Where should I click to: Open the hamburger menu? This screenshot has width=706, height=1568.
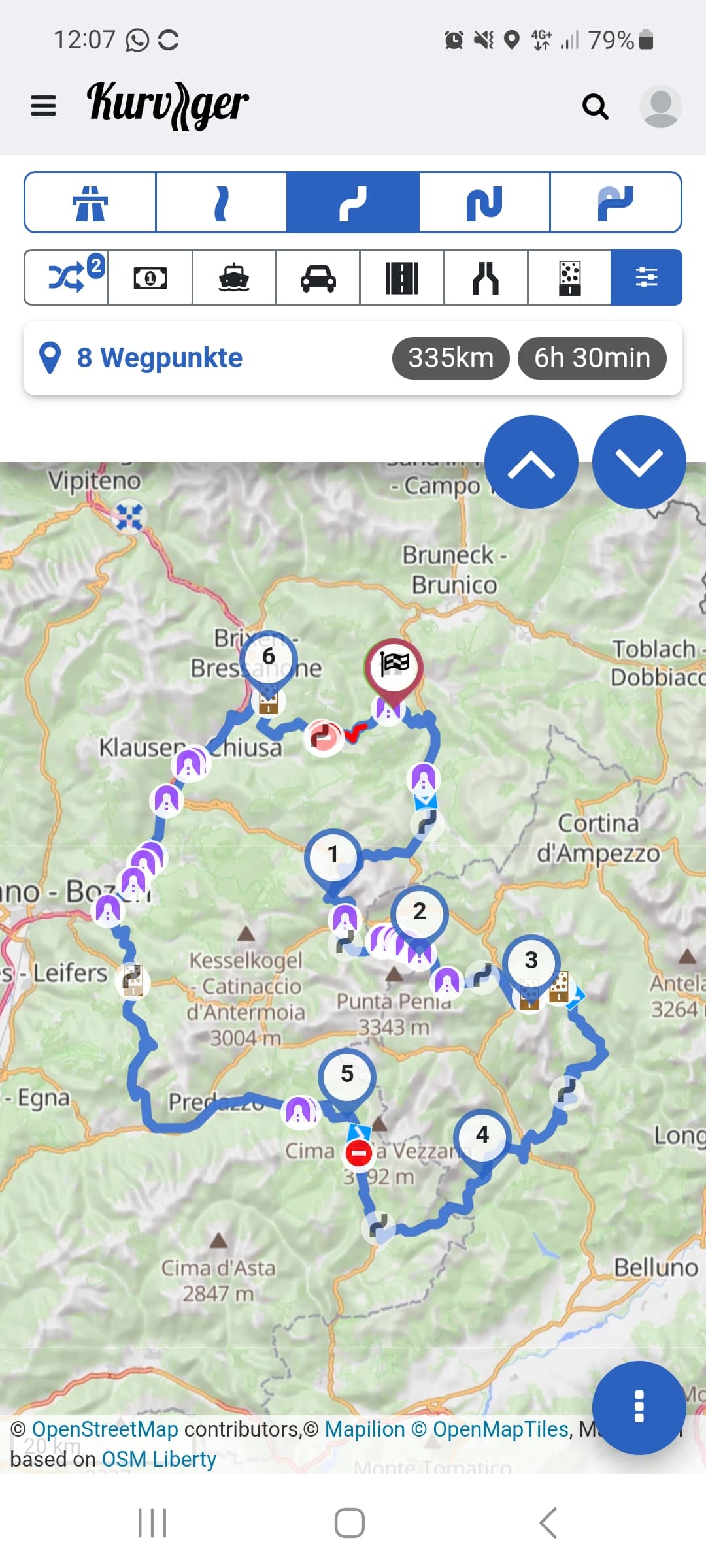[43, 106]
